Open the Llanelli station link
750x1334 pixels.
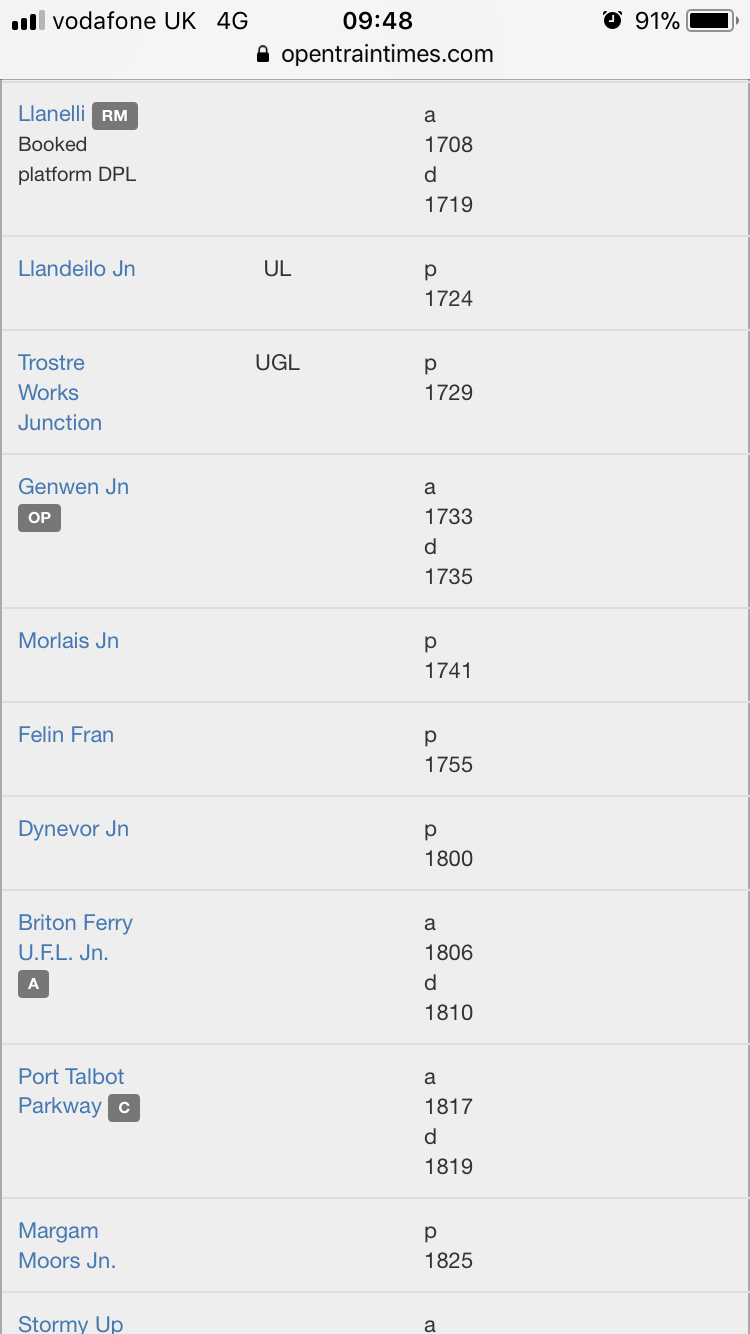pyautogui.click(x=52, y=114)
